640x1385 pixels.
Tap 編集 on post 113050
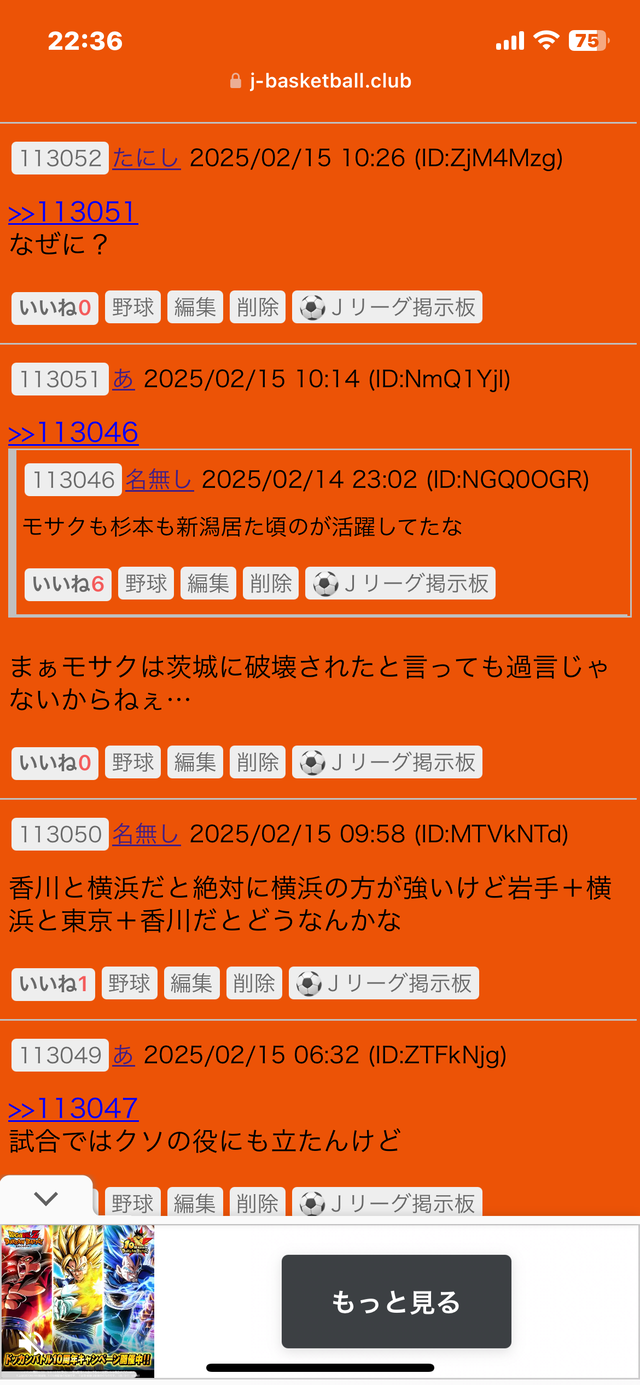pyautogui.click(x=192, y=984)
